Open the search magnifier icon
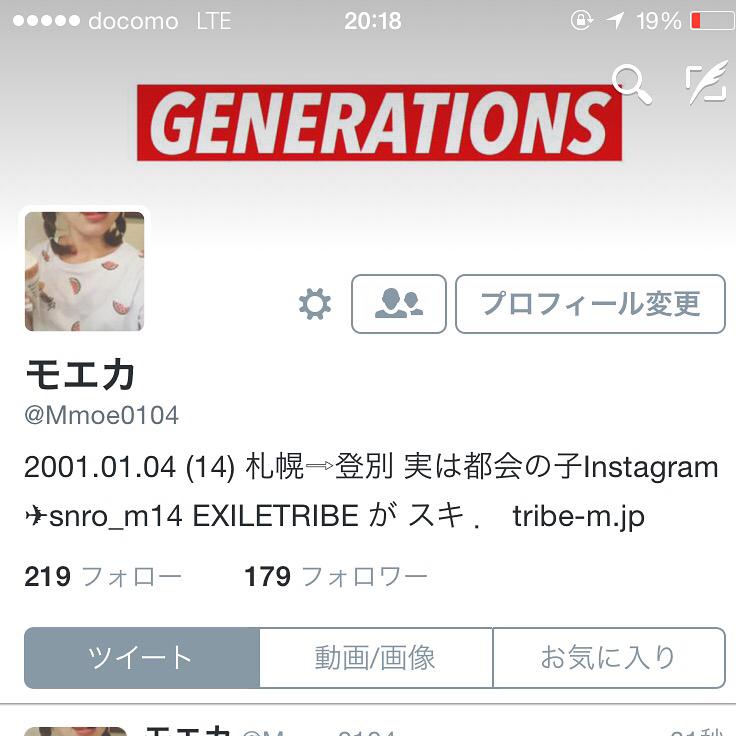Viewport: 736px width, 736px height. (x=631, y=84)
